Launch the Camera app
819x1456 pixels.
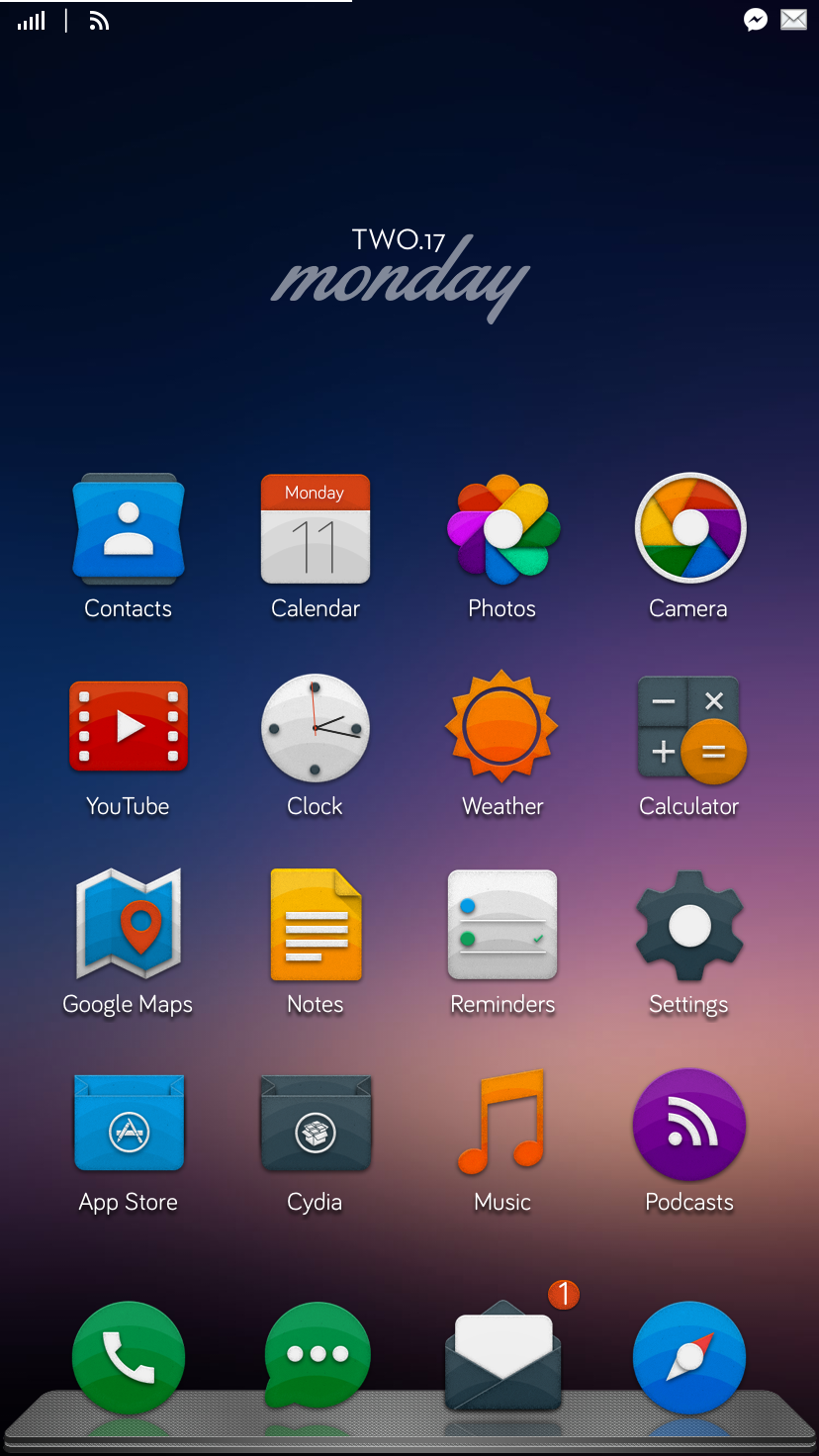tap(689, 530)
